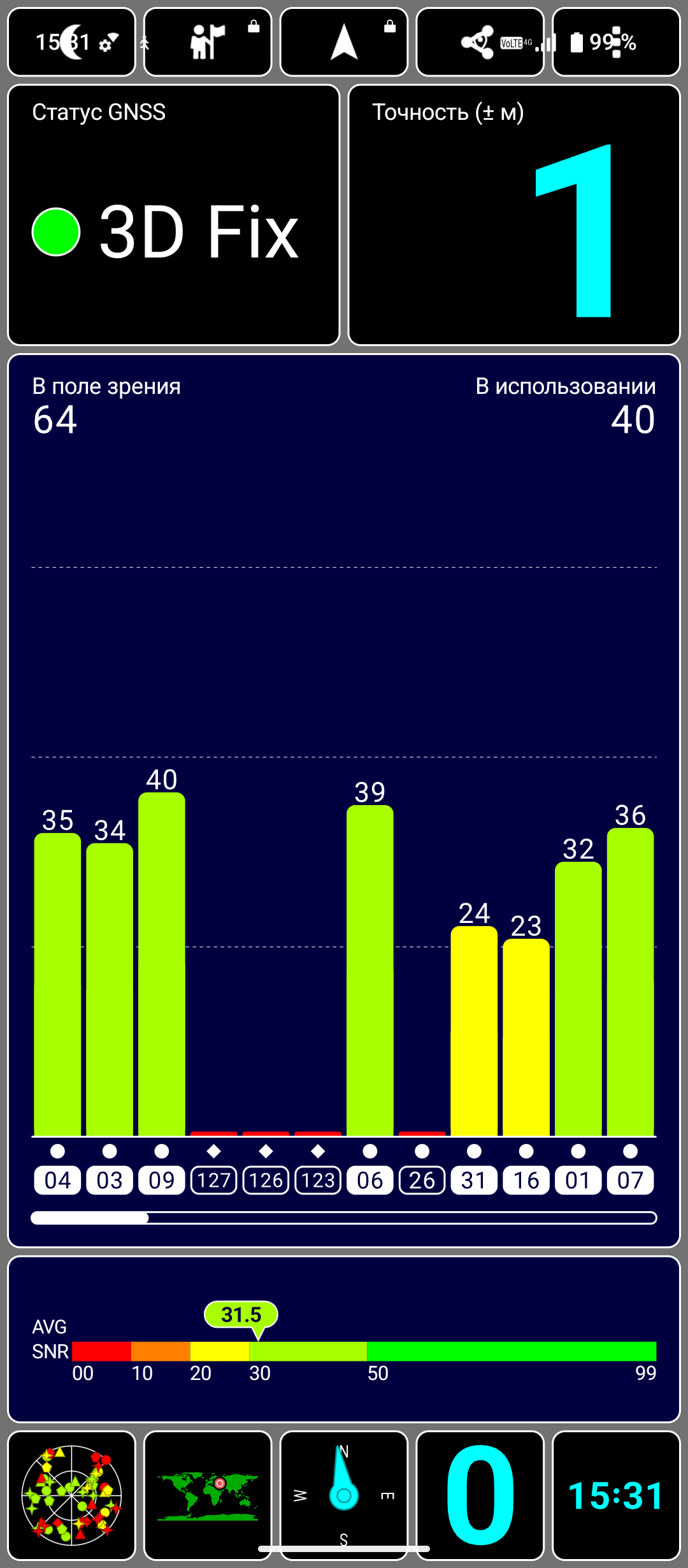The width and height of the screenshot is (688, 1568).
Task: Open the locked waypoint flag feature
Action: coord(208,42)
